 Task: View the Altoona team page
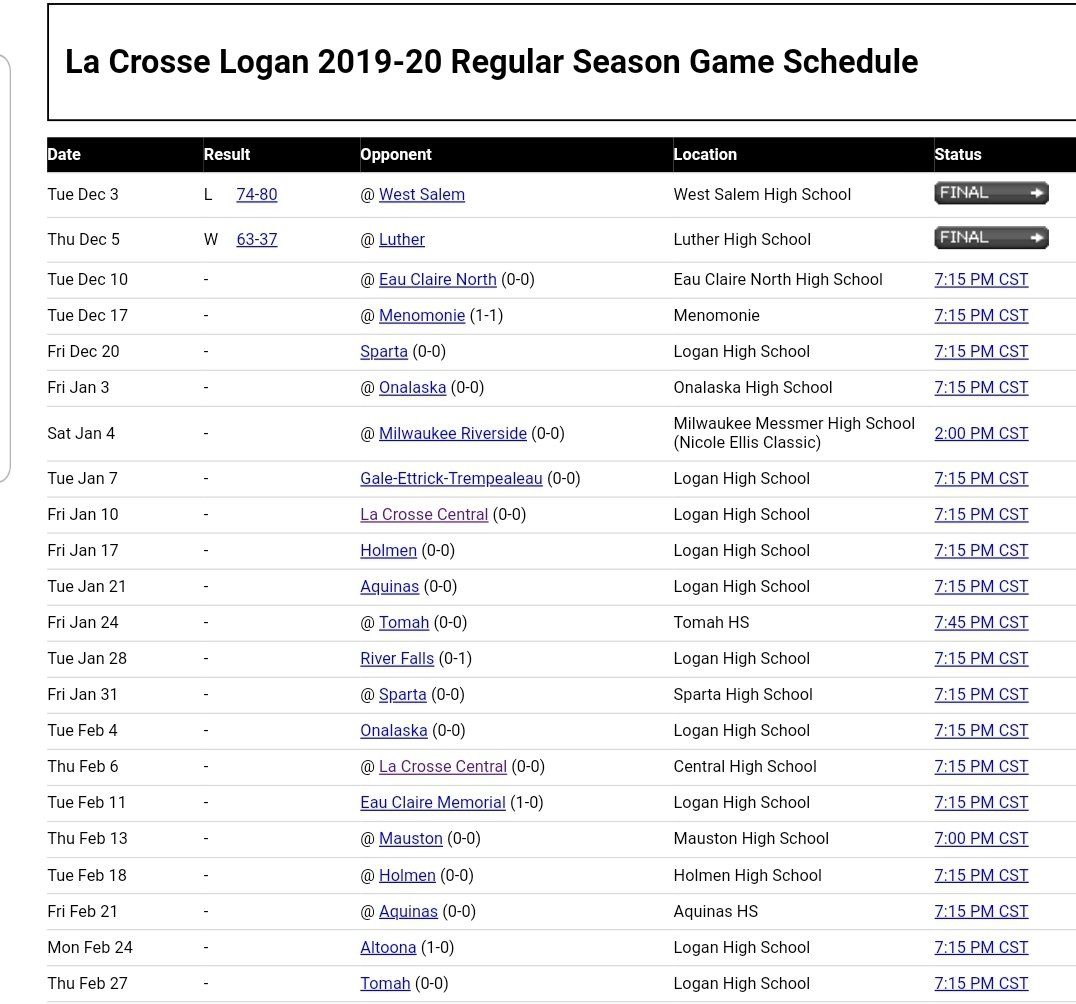tap(388, 947)
